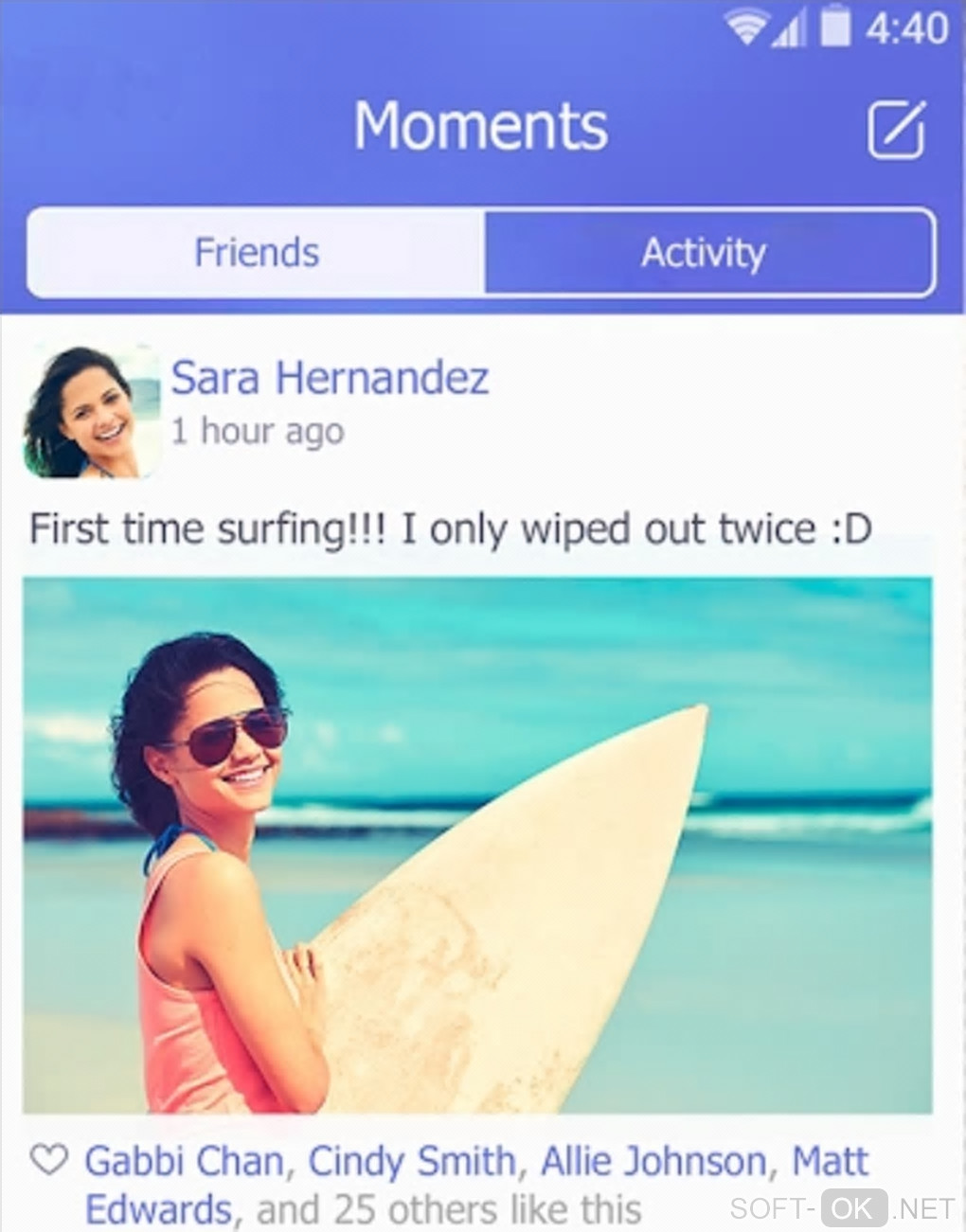Like Sara Hernandez's surfing post
This screenshot has width=966, height=1232.
tap(49, 1160)
